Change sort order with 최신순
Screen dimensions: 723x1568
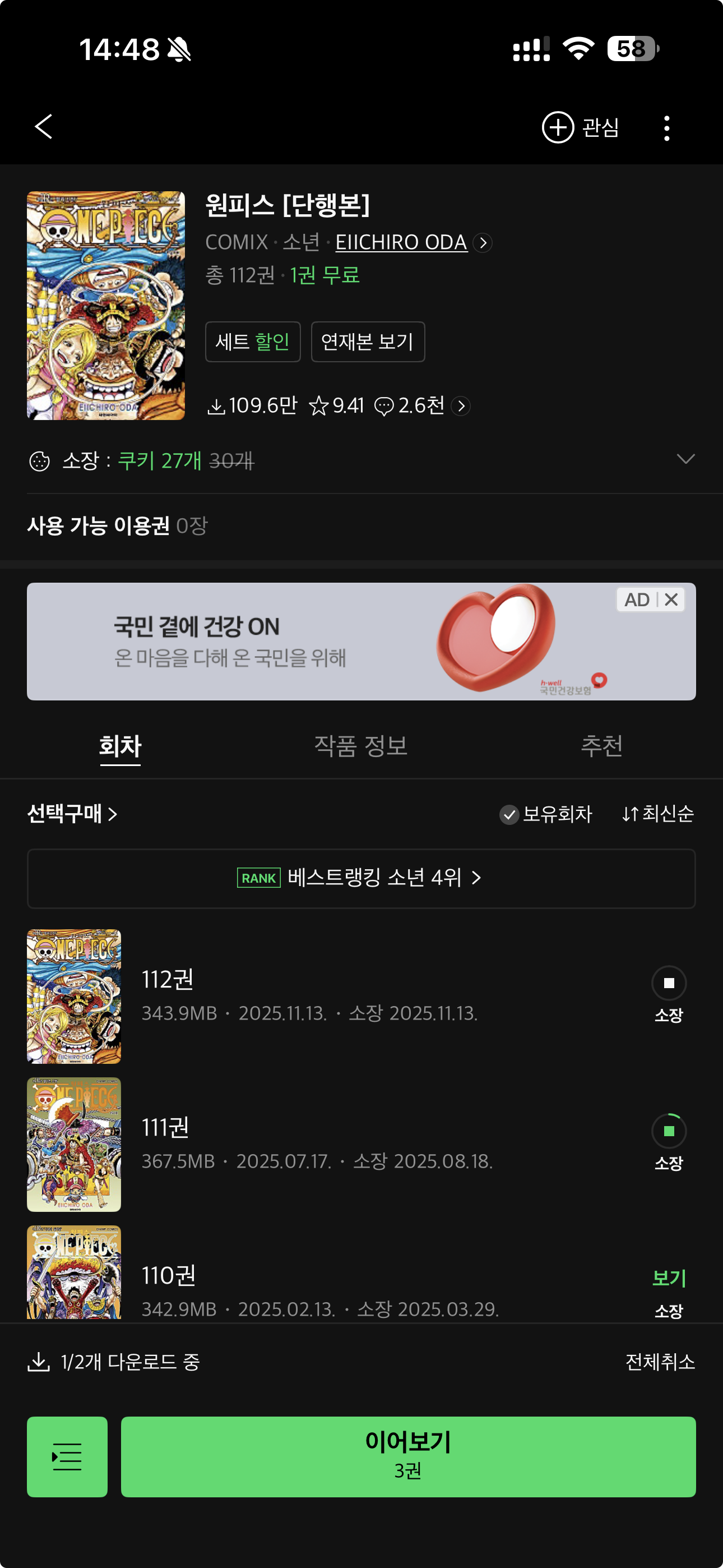657,814
